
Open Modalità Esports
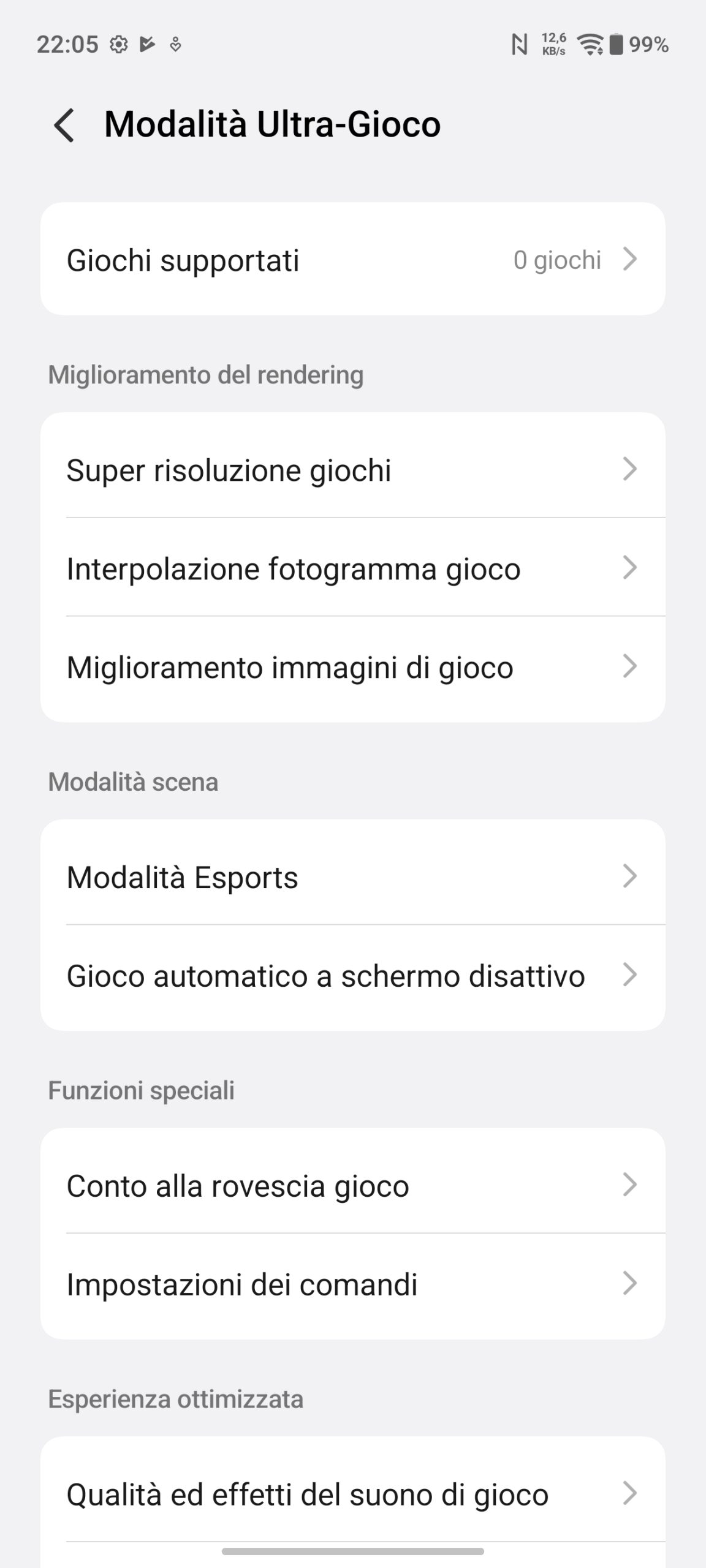point(352,876)
